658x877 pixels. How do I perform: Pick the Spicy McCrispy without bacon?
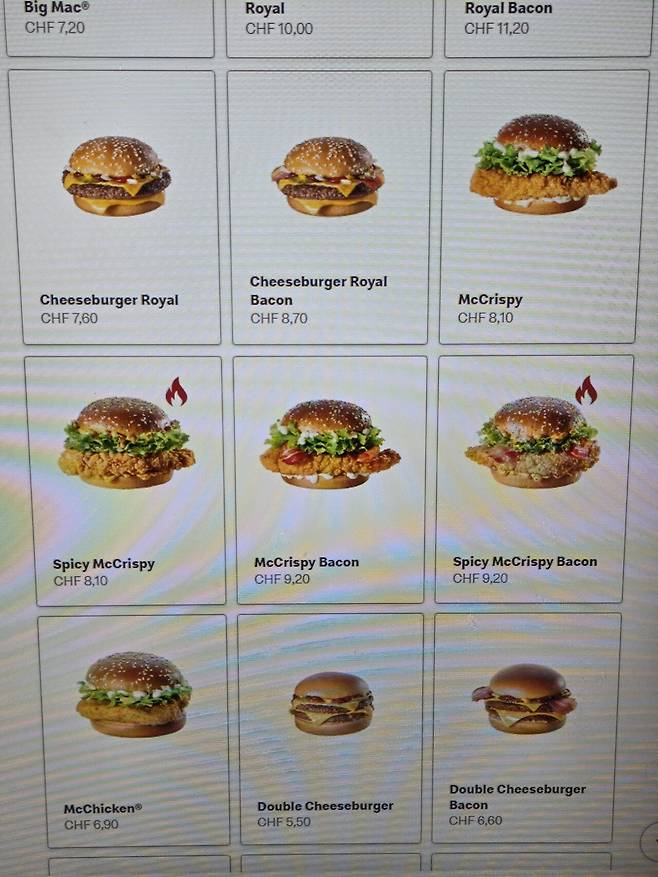pos(127,480)
